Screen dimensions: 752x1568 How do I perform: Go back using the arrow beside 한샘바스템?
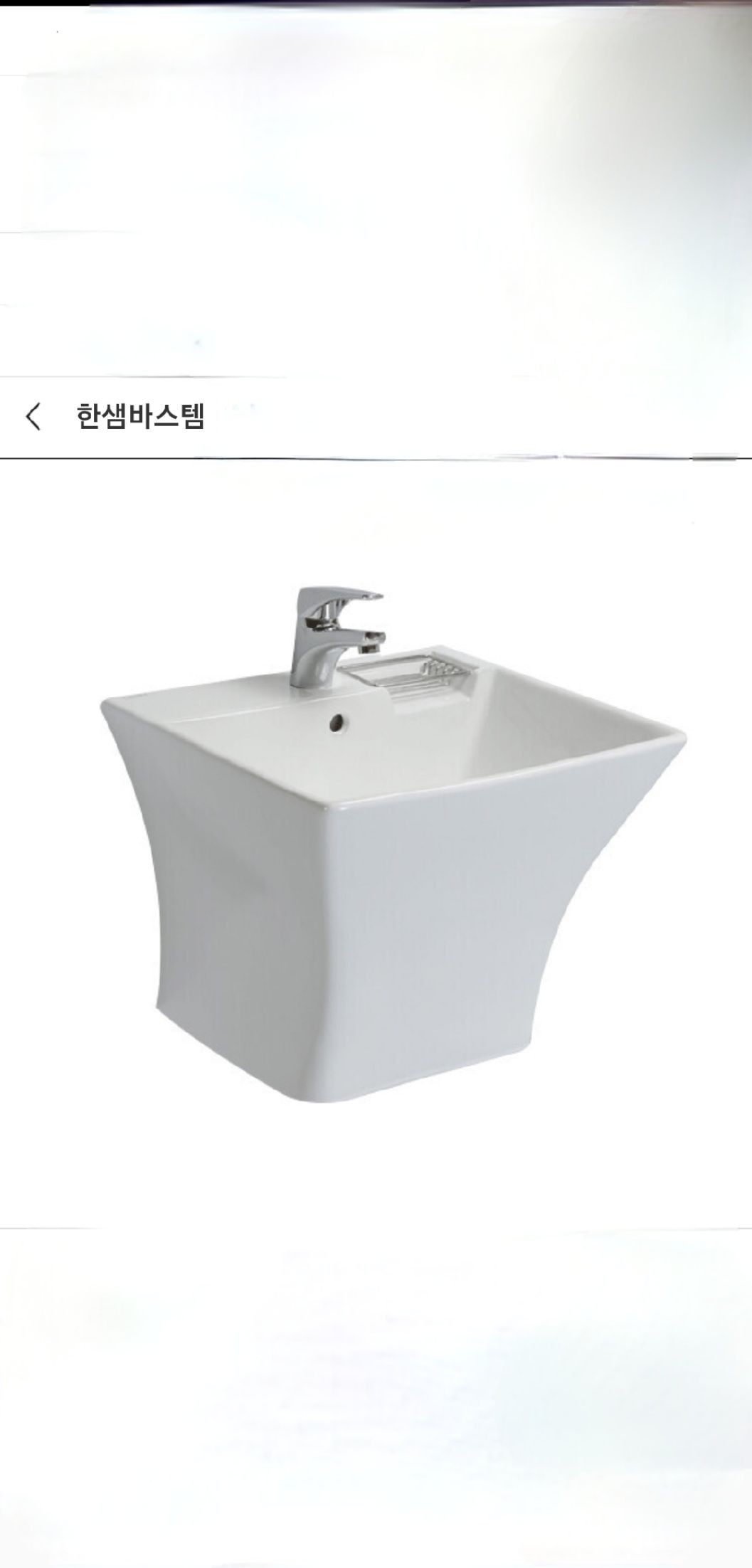[x=33, y=417]
